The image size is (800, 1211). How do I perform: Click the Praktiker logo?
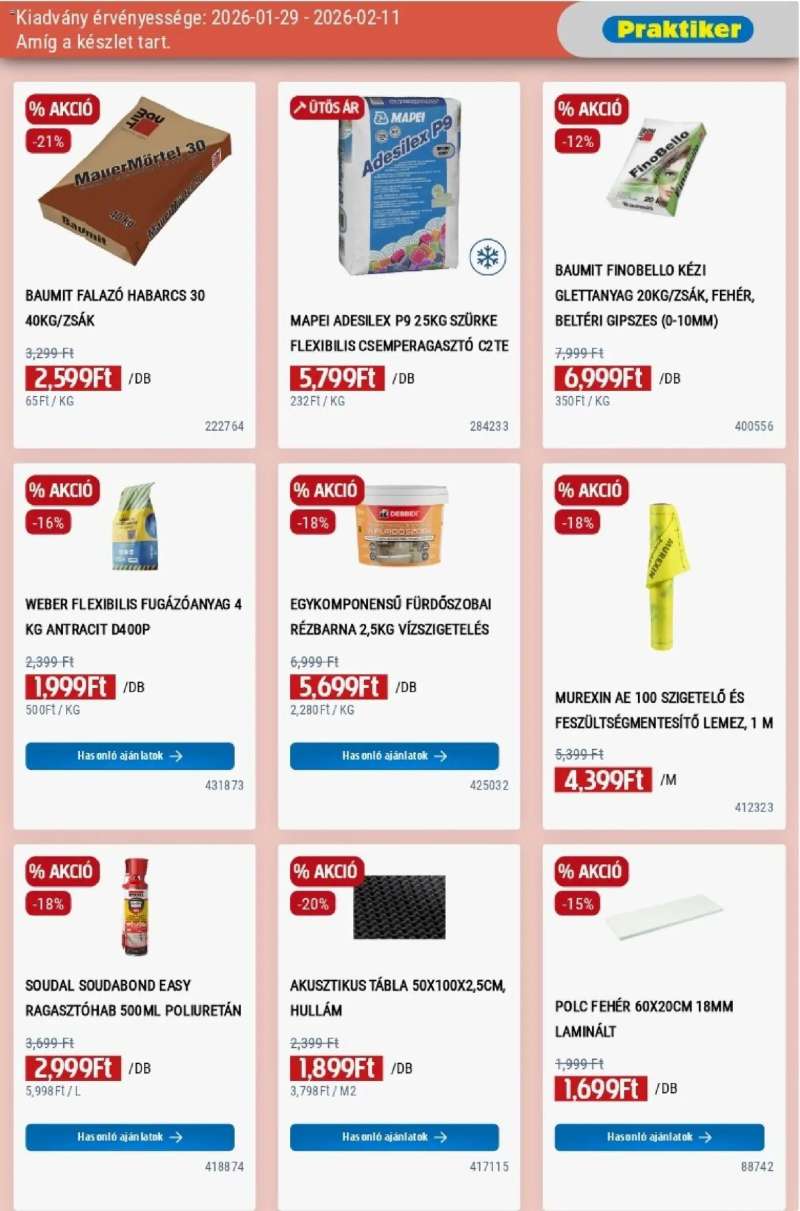pyautogui.click(x=678, y=30)
